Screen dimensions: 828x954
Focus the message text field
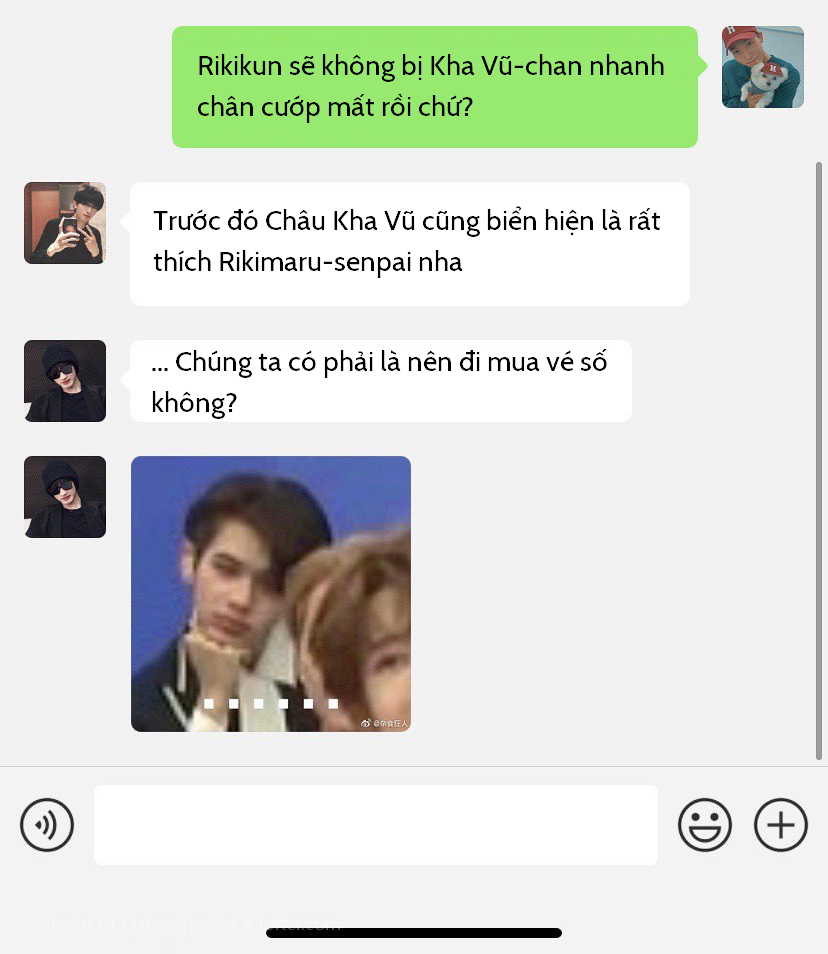(x=375, y=825)
